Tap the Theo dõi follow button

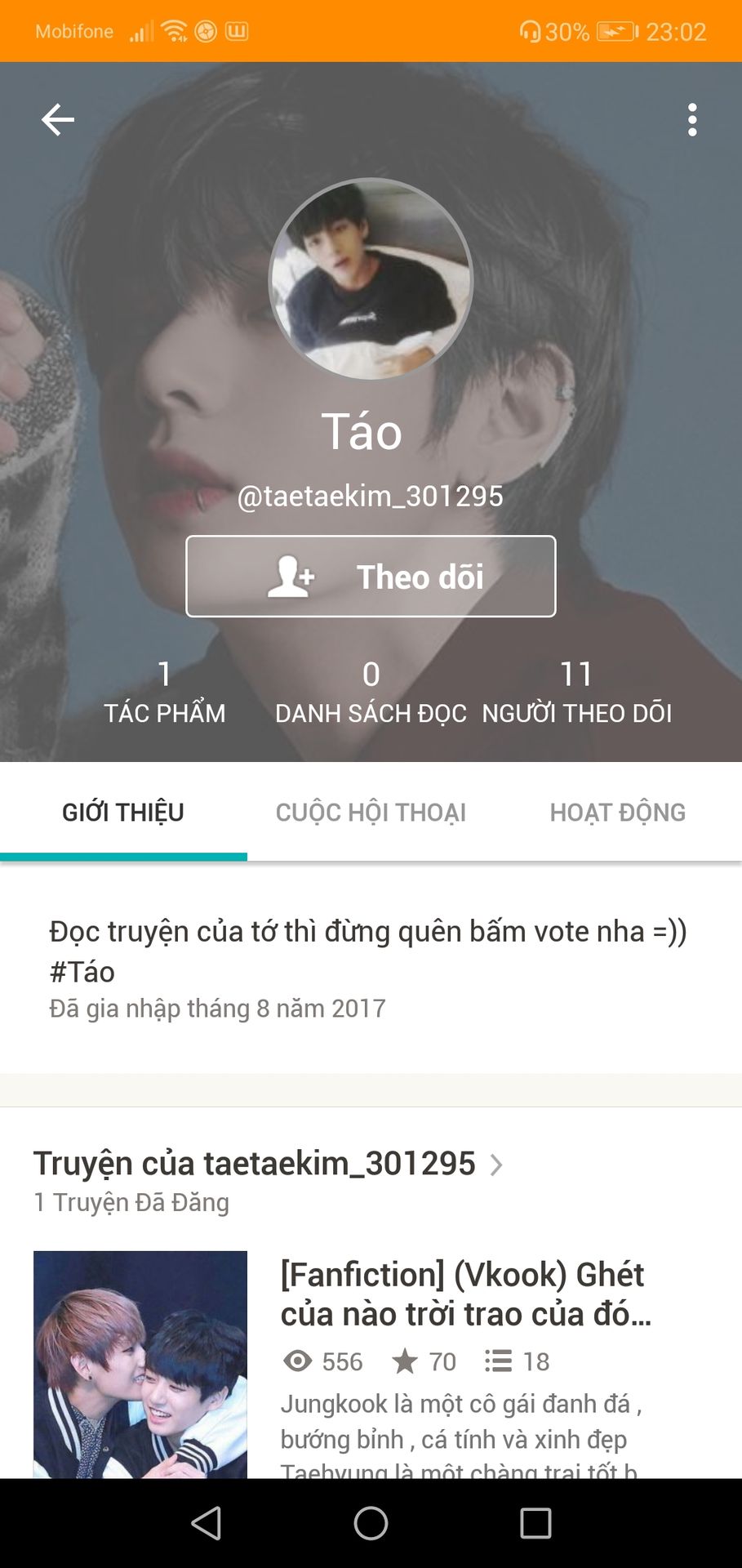371,577
